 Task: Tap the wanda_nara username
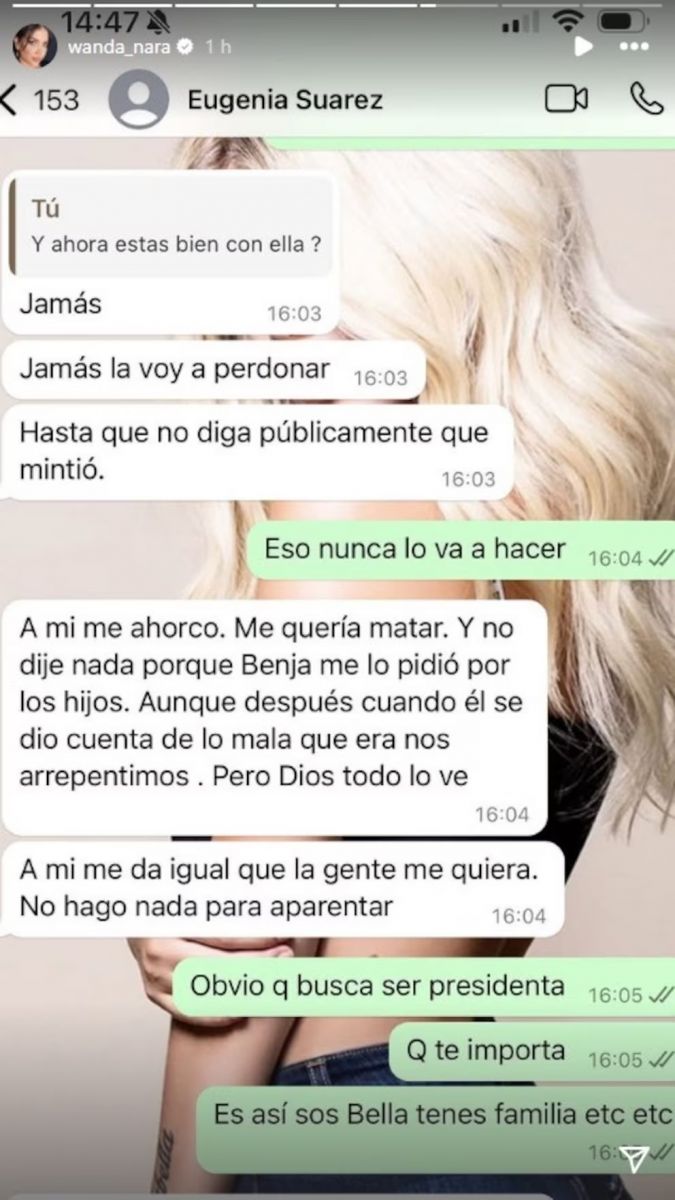pyautogui.click(x=118, y=47)
